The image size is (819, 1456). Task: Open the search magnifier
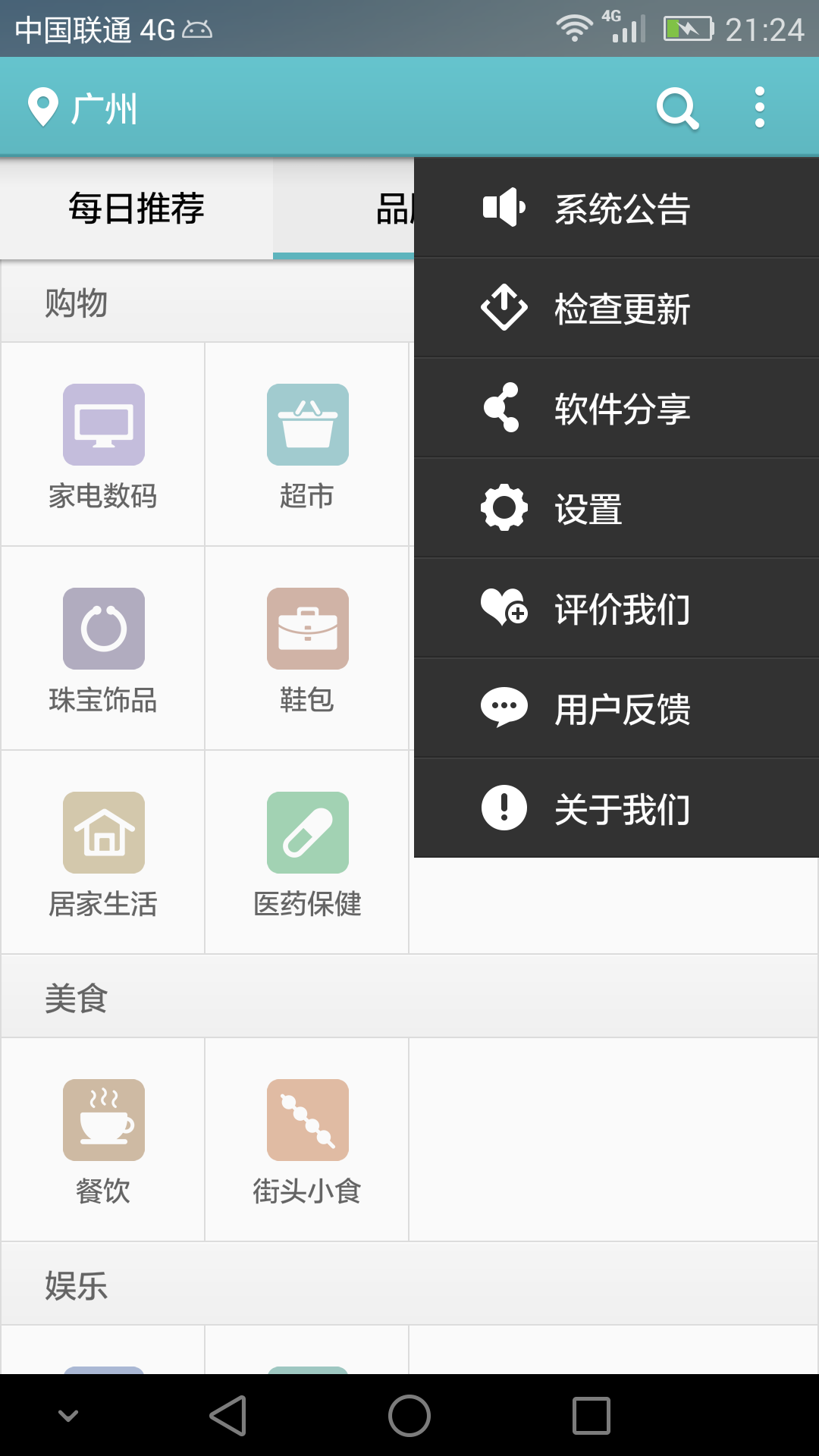(x=677, y=106)
